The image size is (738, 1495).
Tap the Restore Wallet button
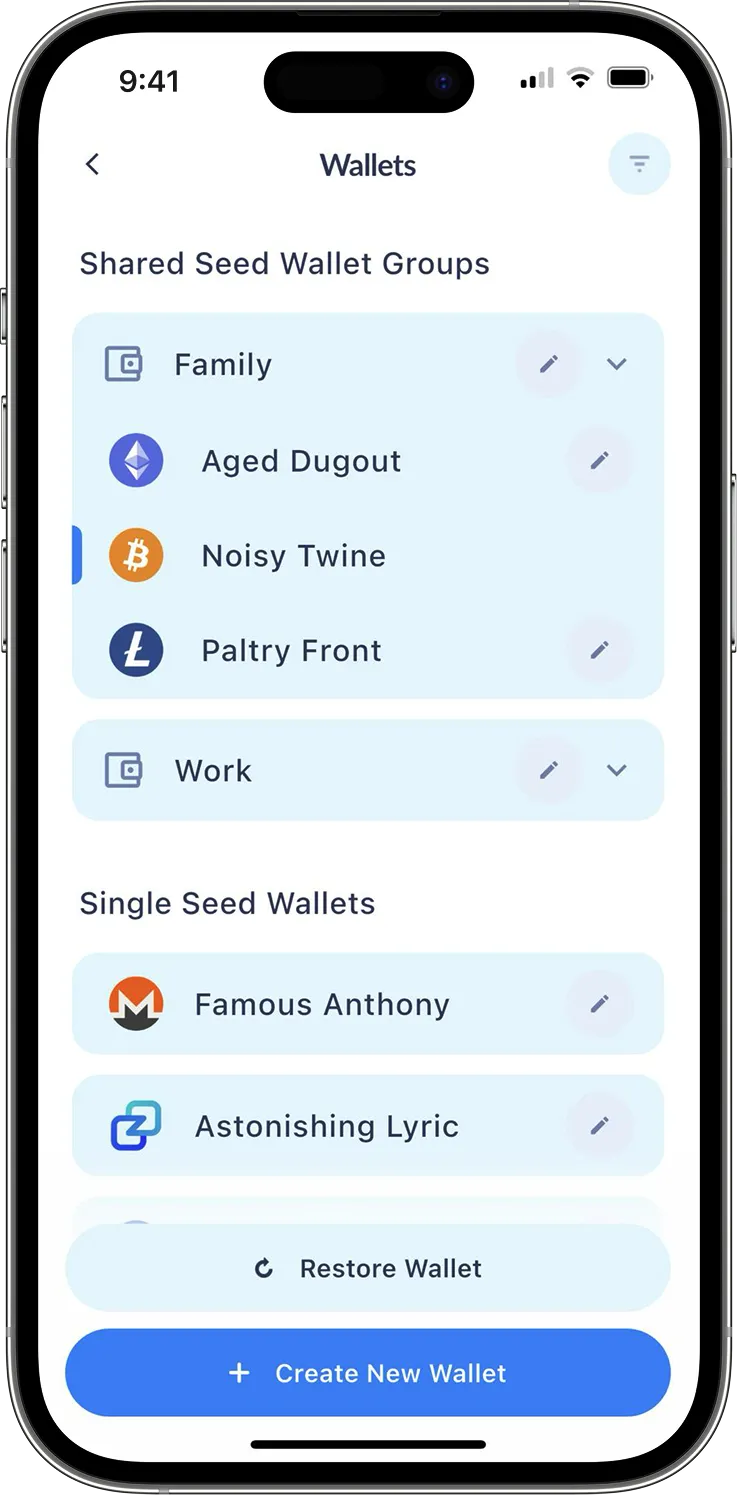[x=368, y=1268]
